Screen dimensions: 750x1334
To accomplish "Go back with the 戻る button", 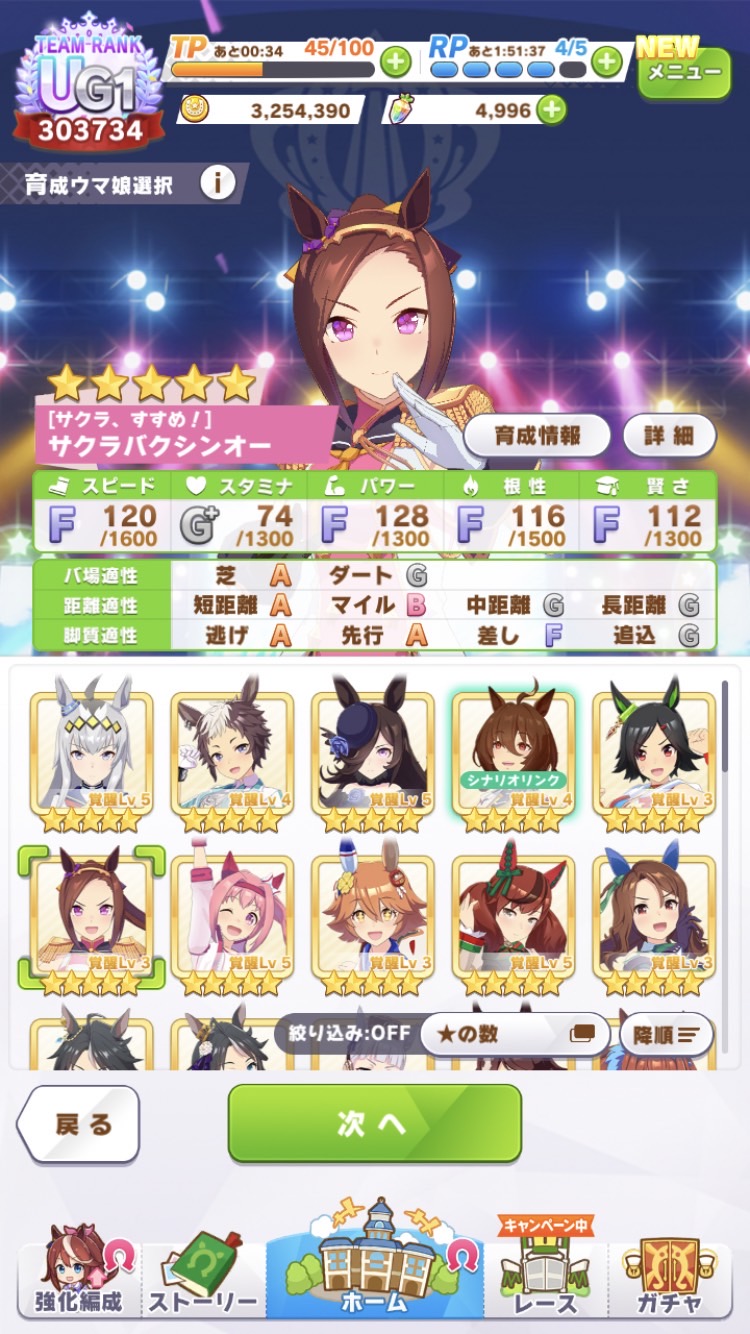I will pos(79,1124).
